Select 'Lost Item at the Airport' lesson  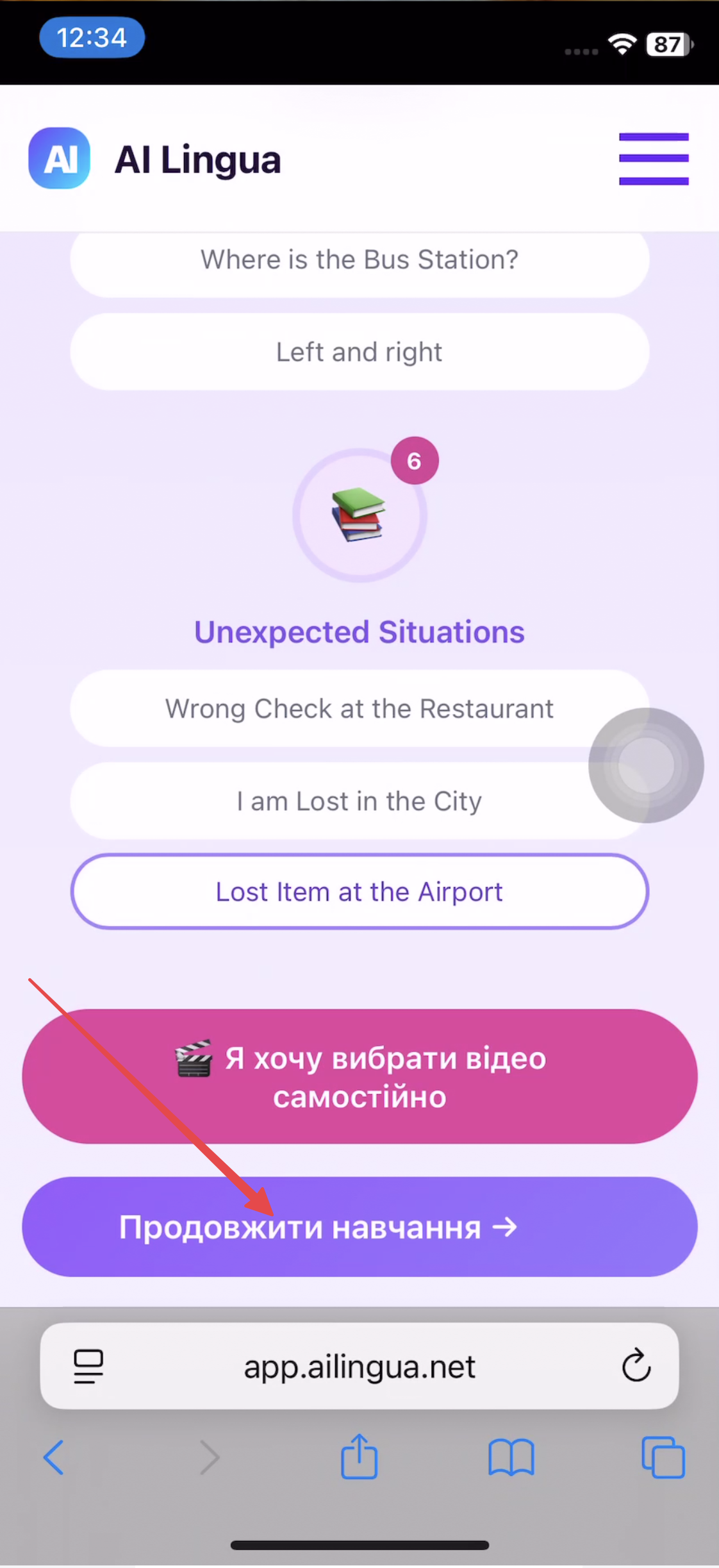click(359, 892)
